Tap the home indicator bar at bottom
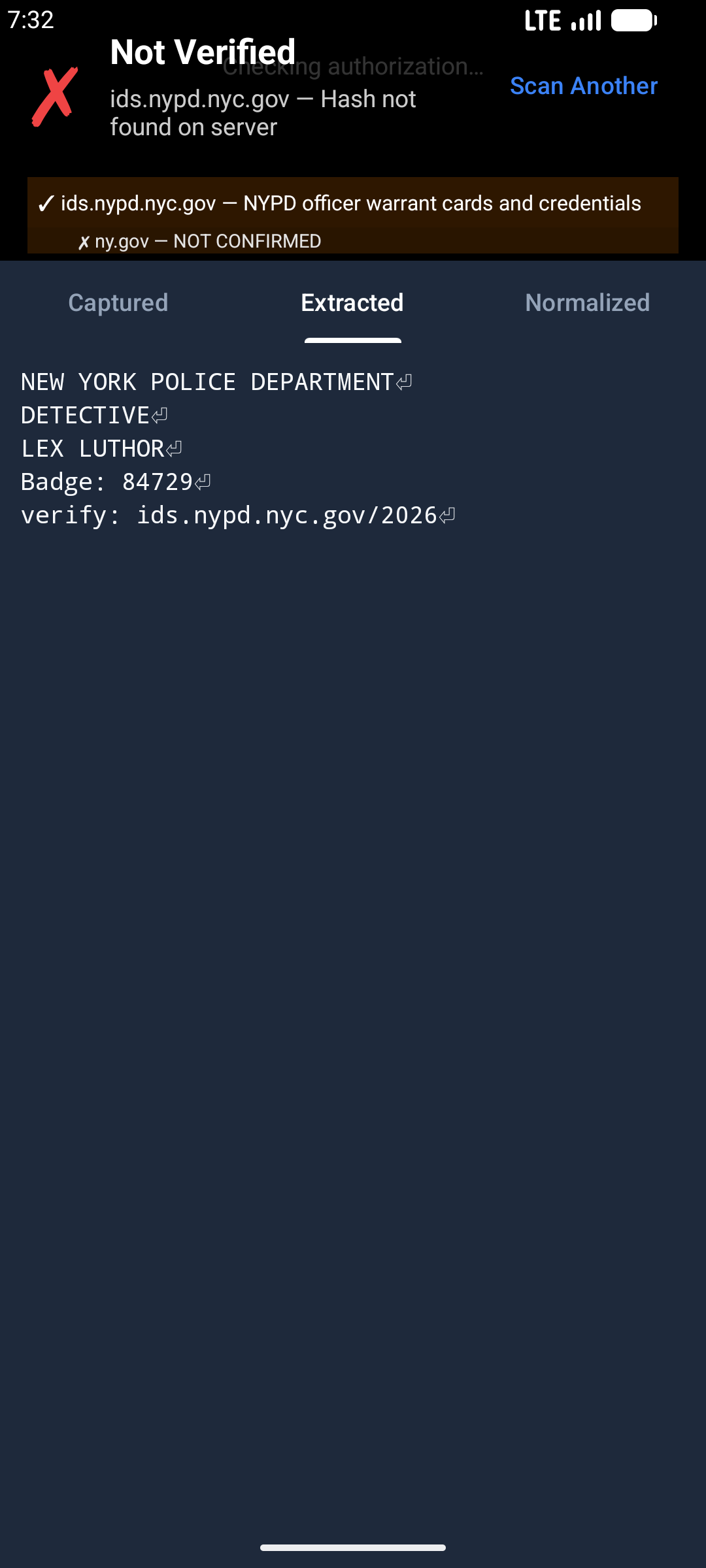Image resolution: width=706 pixels, height=1568 pixels. [x=353, y=1546]
